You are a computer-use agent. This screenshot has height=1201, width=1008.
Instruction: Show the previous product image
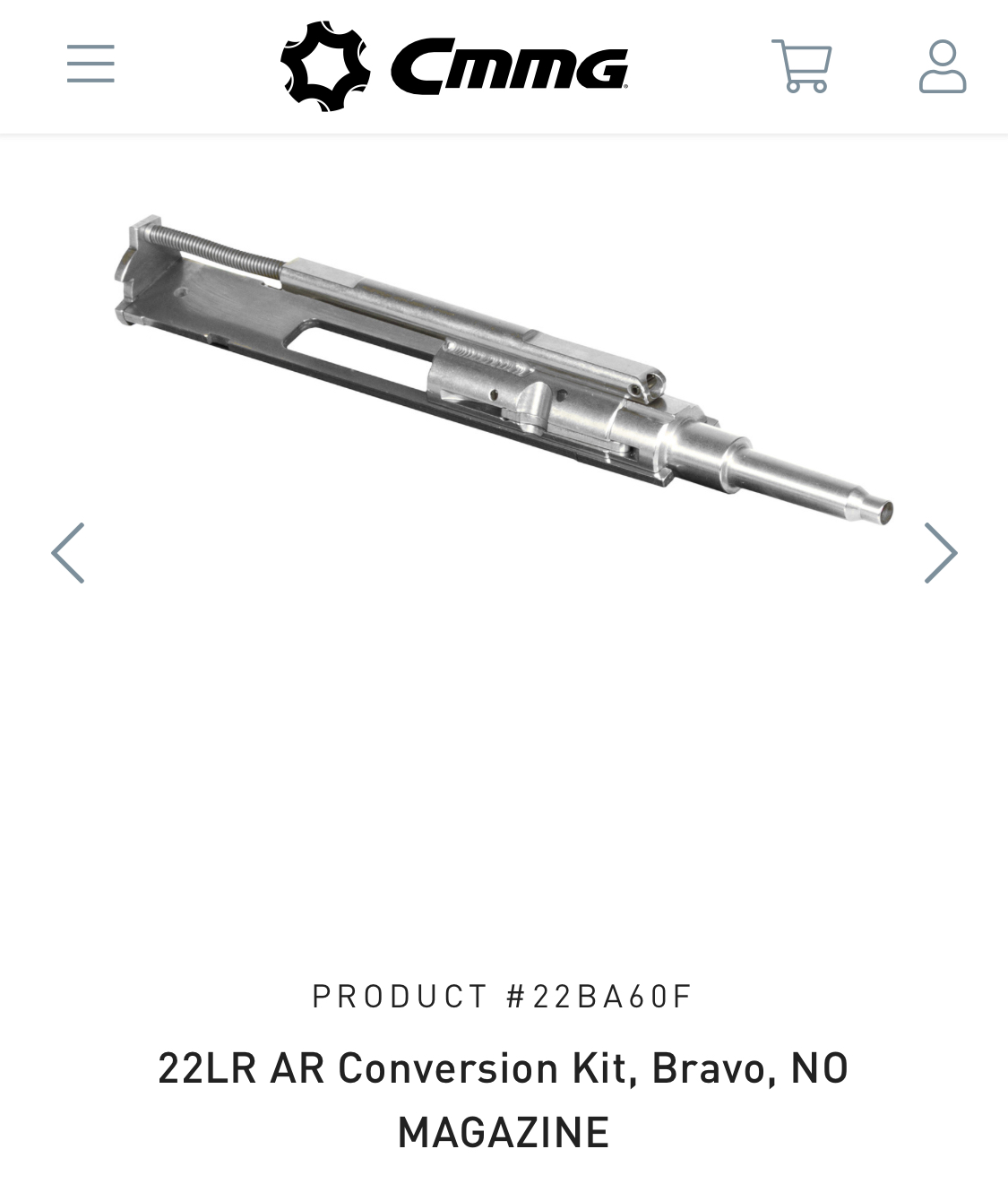(x=68, y=553)
